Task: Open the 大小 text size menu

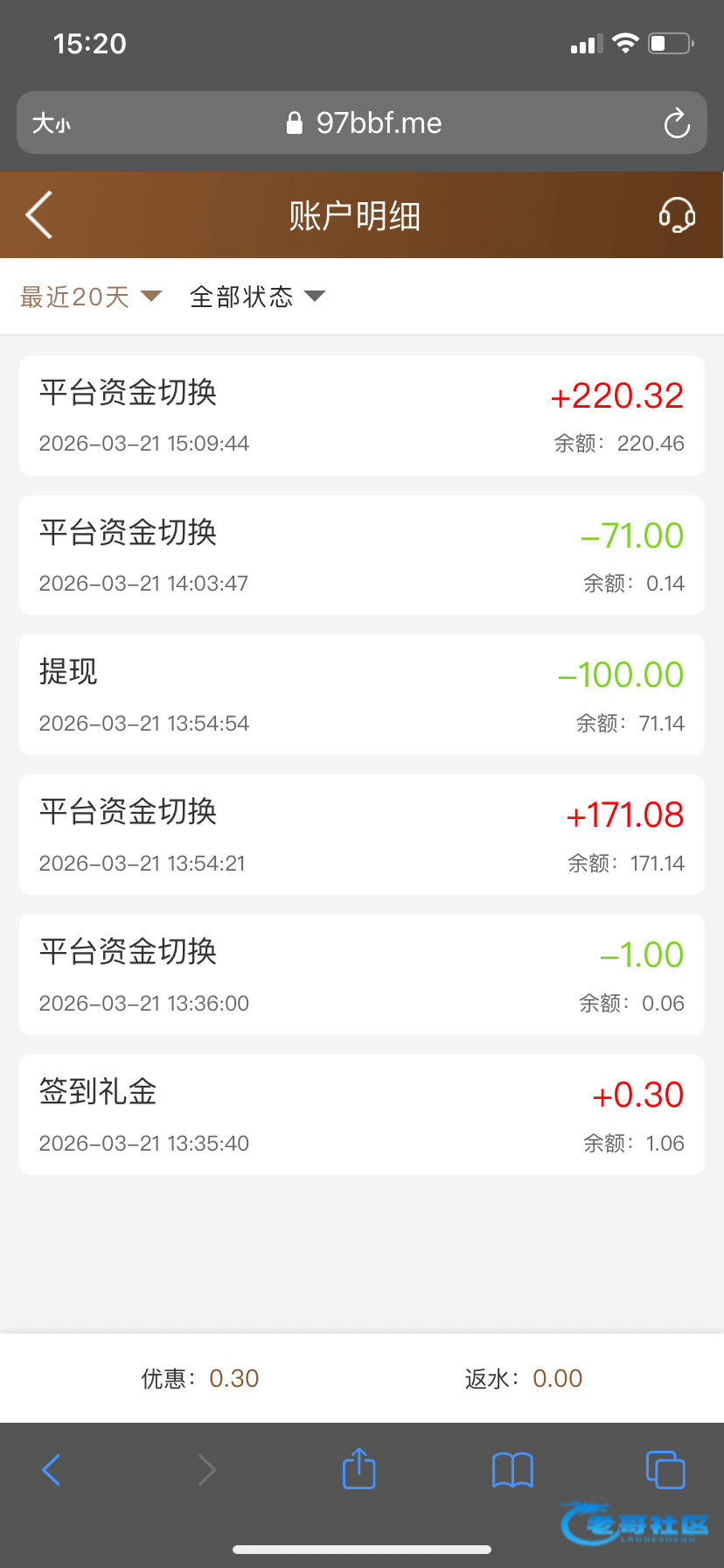Action: click(51, 123)
